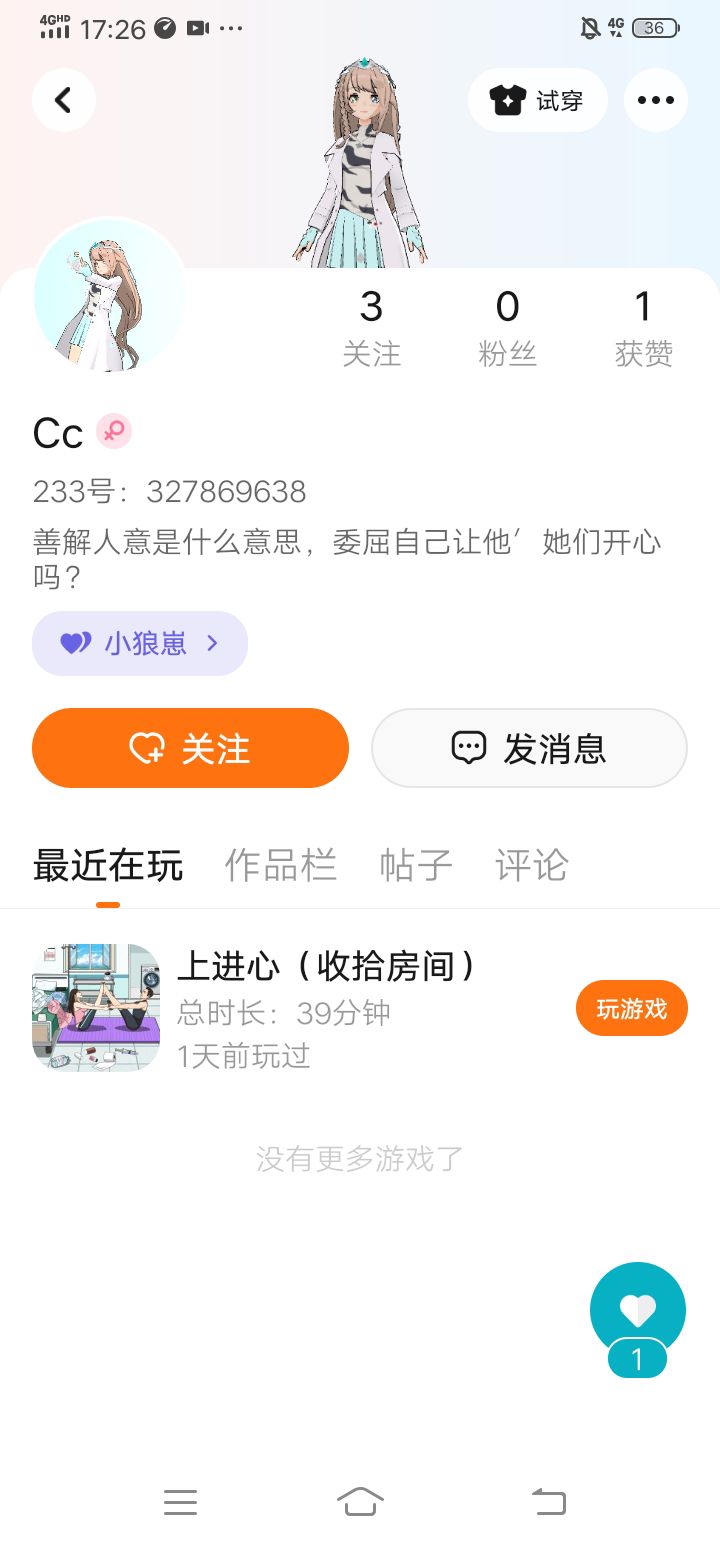Open the 小狼崽 badge chip

140,643
